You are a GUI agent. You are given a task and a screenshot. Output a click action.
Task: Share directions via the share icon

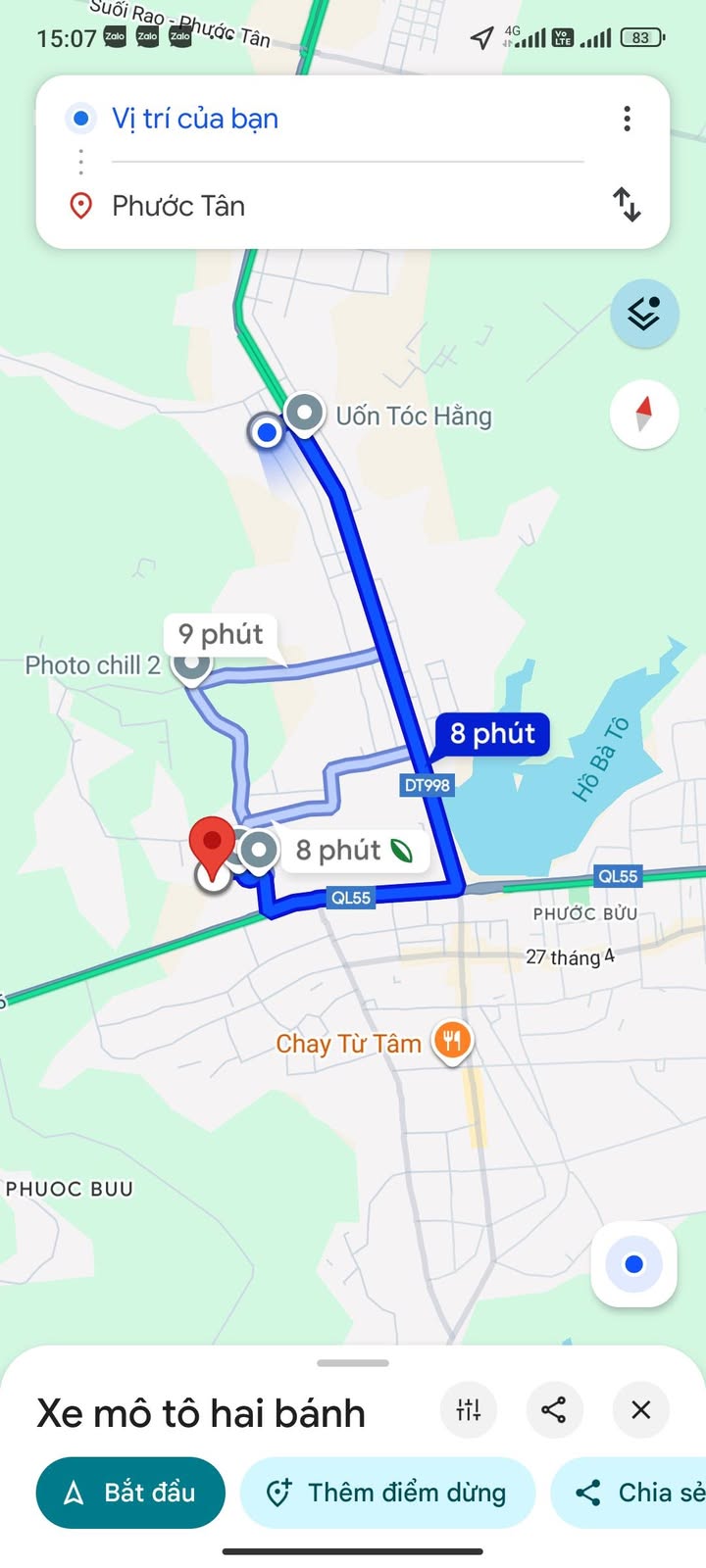click(x=554, y=1410)
